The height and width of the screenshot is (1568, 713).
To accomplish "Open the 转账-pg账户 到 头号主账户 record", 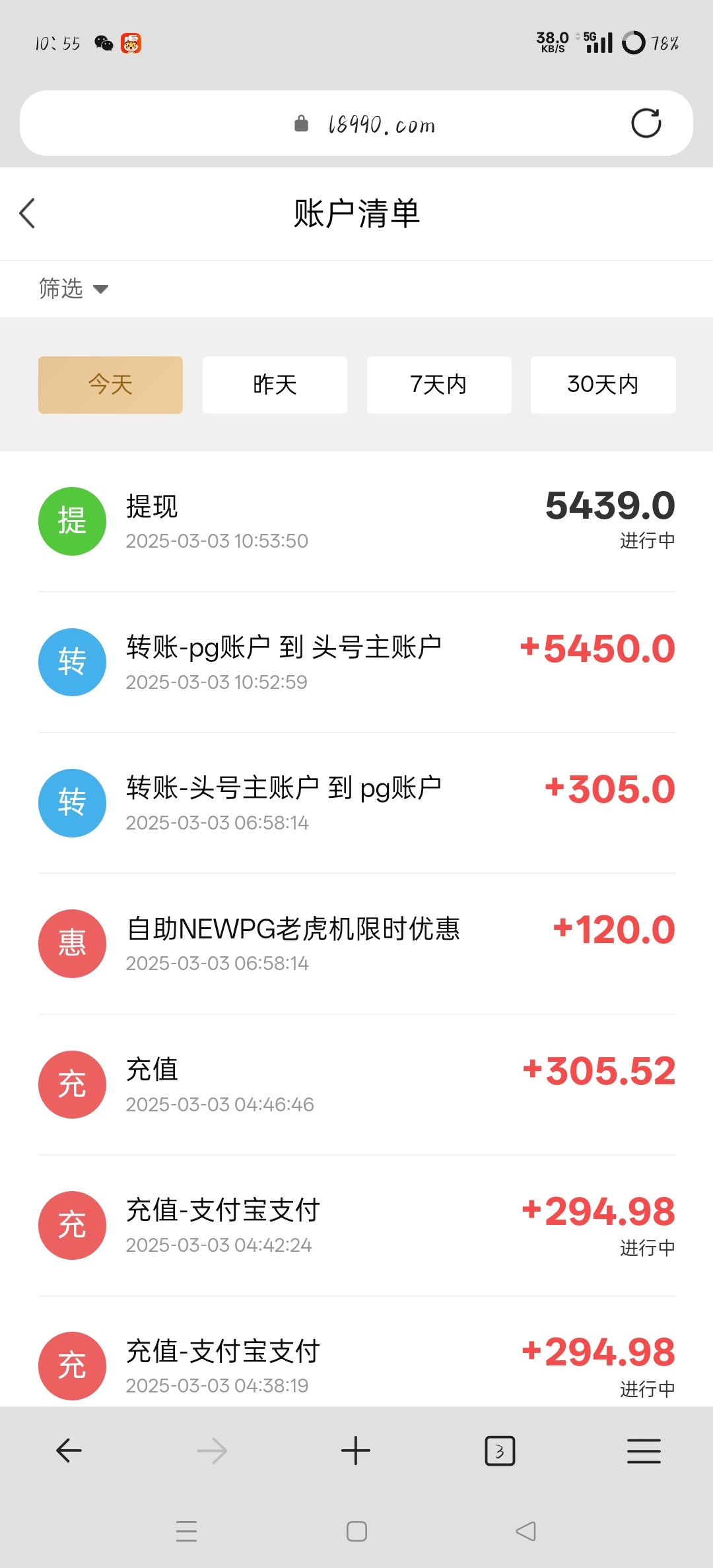I will tap(356, 662).
